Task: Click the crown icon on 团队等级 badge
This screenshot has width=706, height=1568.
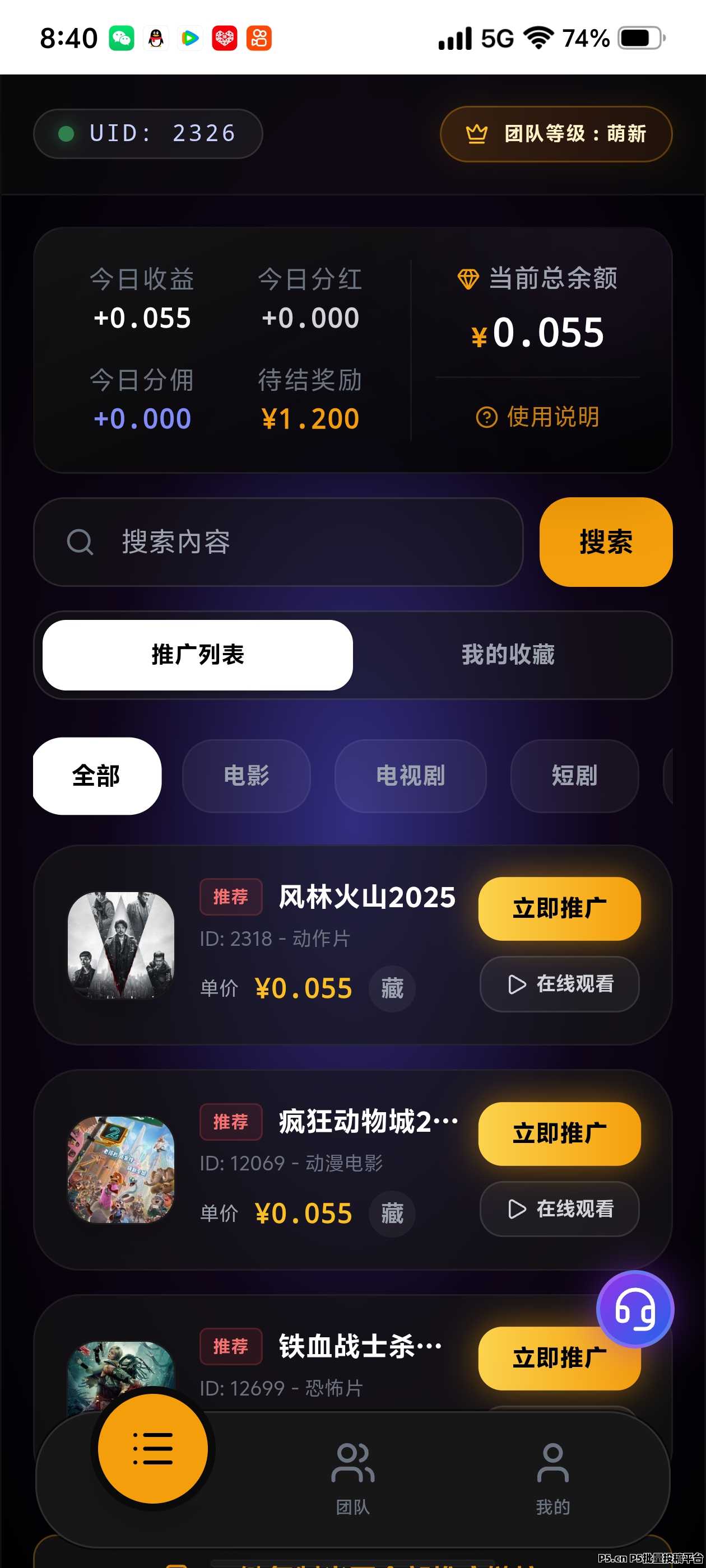Action: point(476,133)
